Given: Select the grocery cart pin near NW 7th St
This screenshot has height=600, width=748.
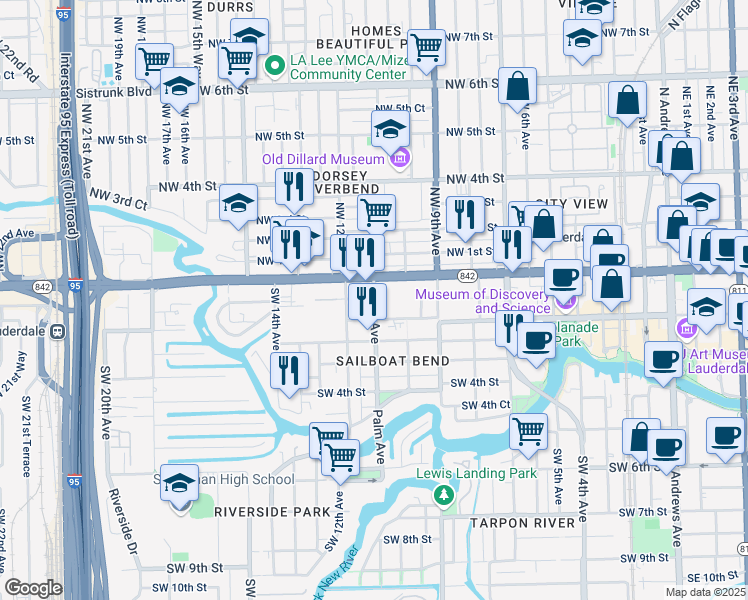Looking at the screenshot, I should tap(427, 46).
